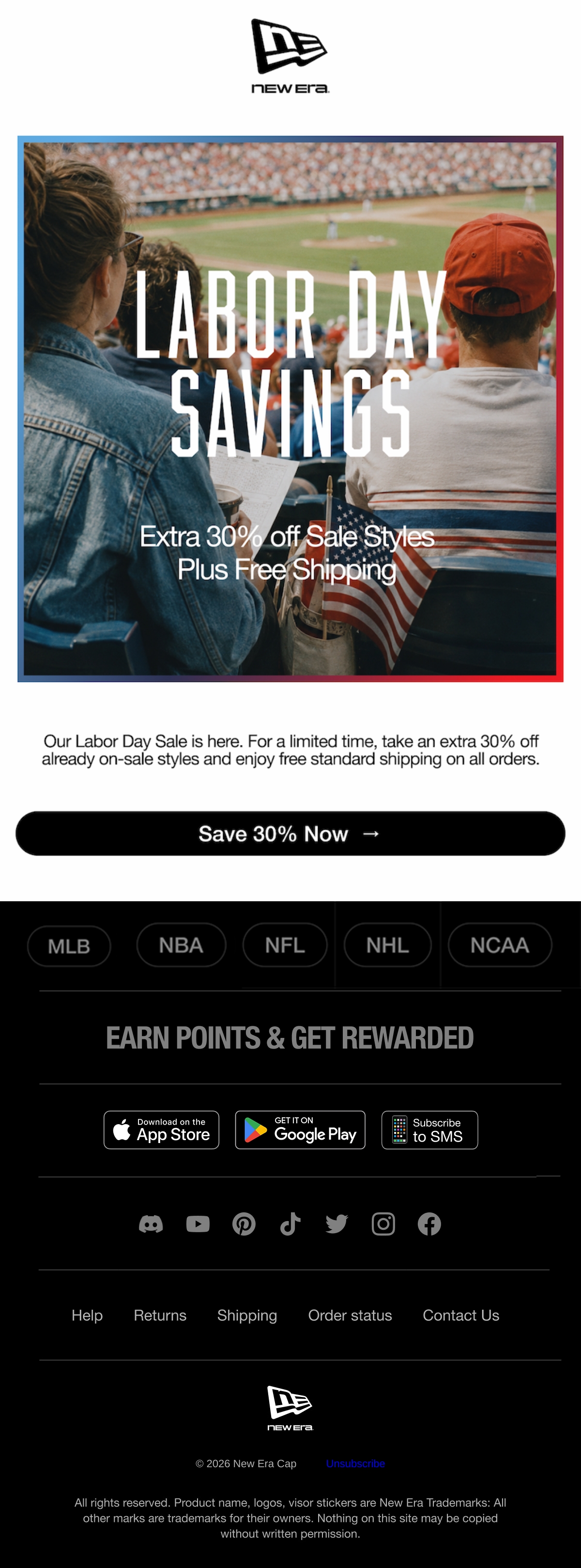Viewport: 581px width, 1568px height.
Task: Visit the Pinterest page
Action: coord(244,1223)
